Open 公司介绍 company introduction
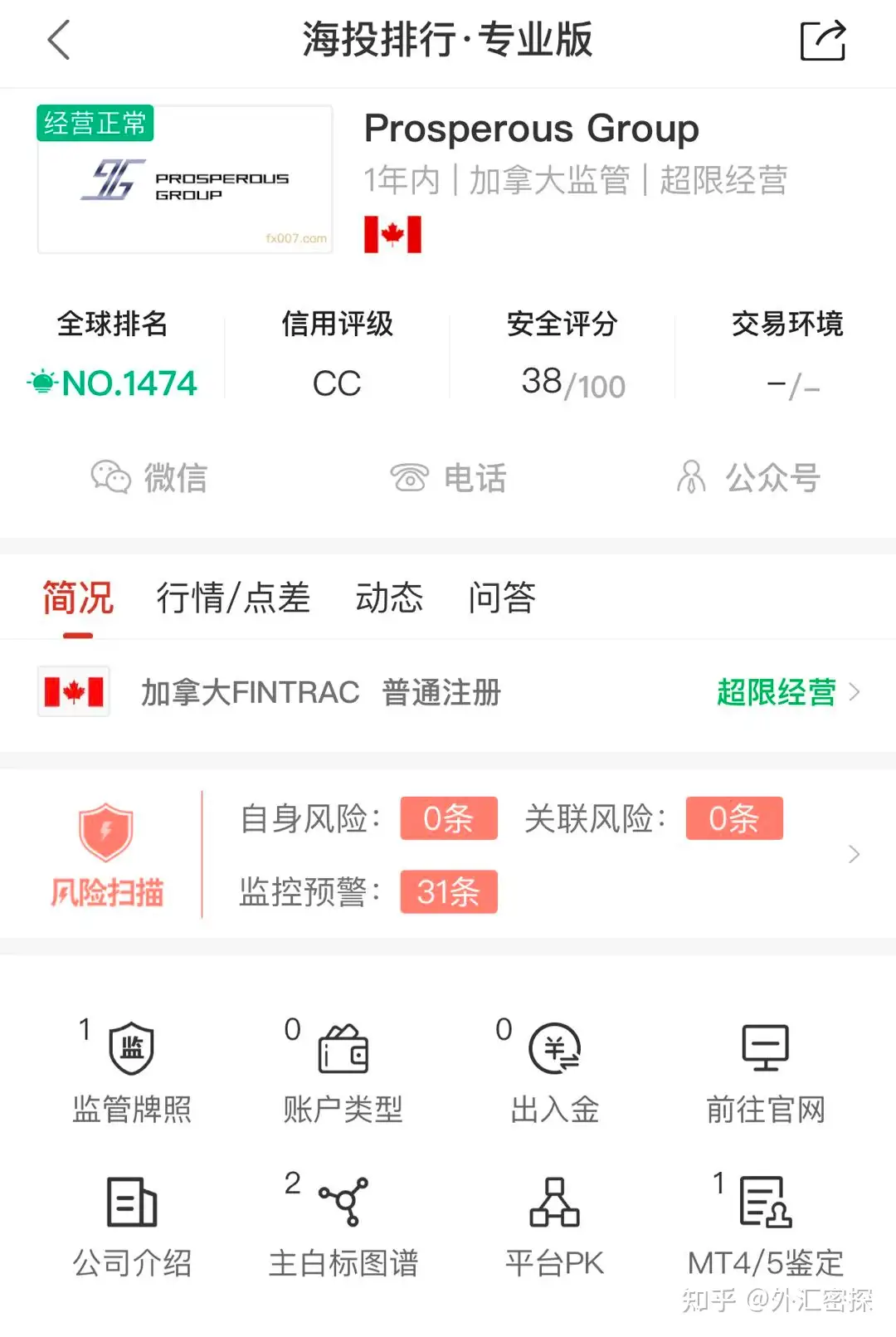 click(132, 1226)
